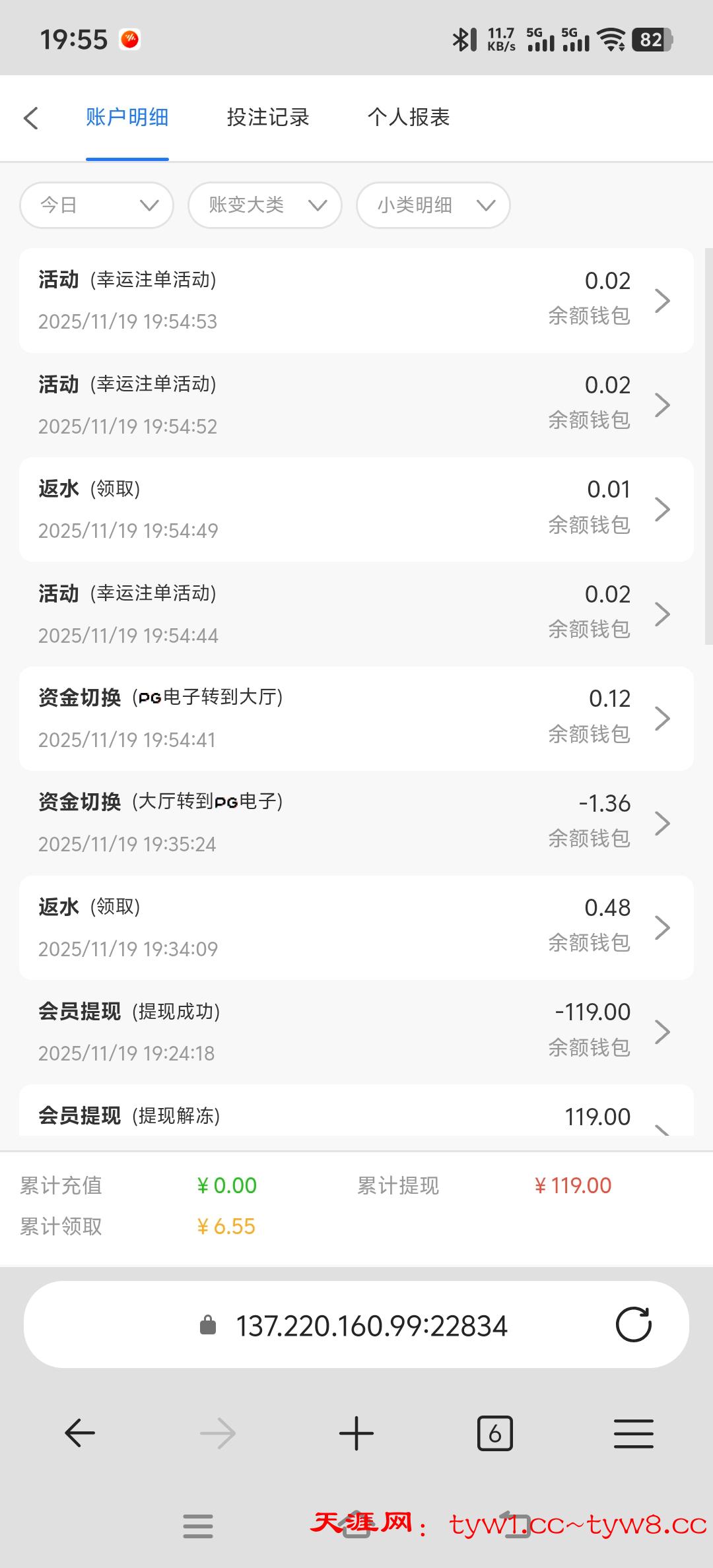This screenshot has width=713, height=1568.
Task: Tap the address bar showing 137.220.160.99:22834
Action: (x=370, y=1326)
